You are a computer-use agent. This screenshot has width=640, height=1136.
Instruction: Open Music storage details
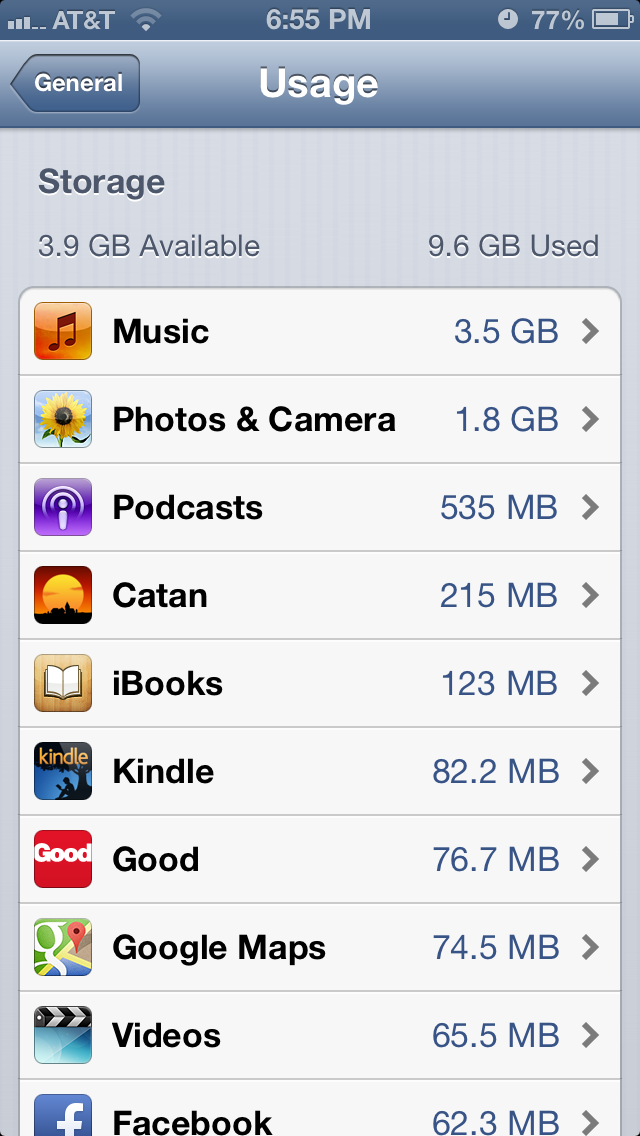click(320, 332)
